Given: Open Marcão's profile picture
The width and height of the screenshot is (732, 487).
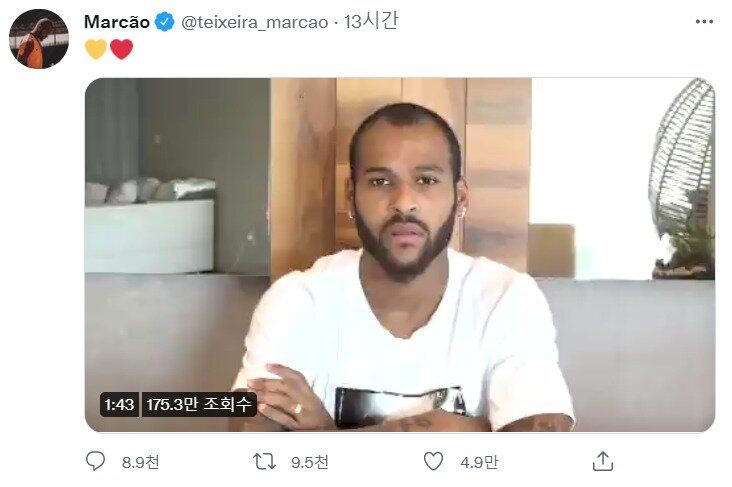Looking at the screenshot, I should pos(39,39).
